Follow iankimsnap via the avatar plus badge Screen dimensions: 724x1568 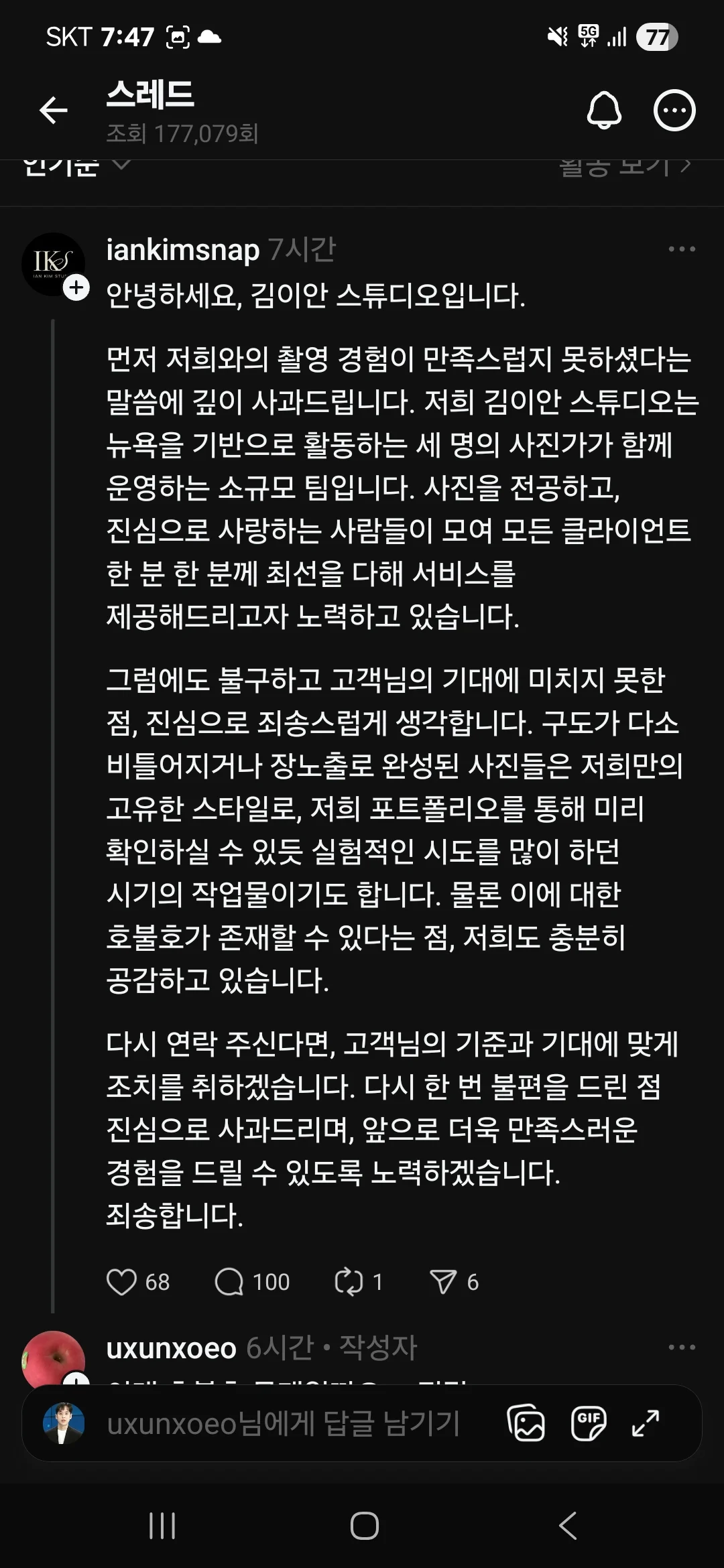(x=76, y=287)
